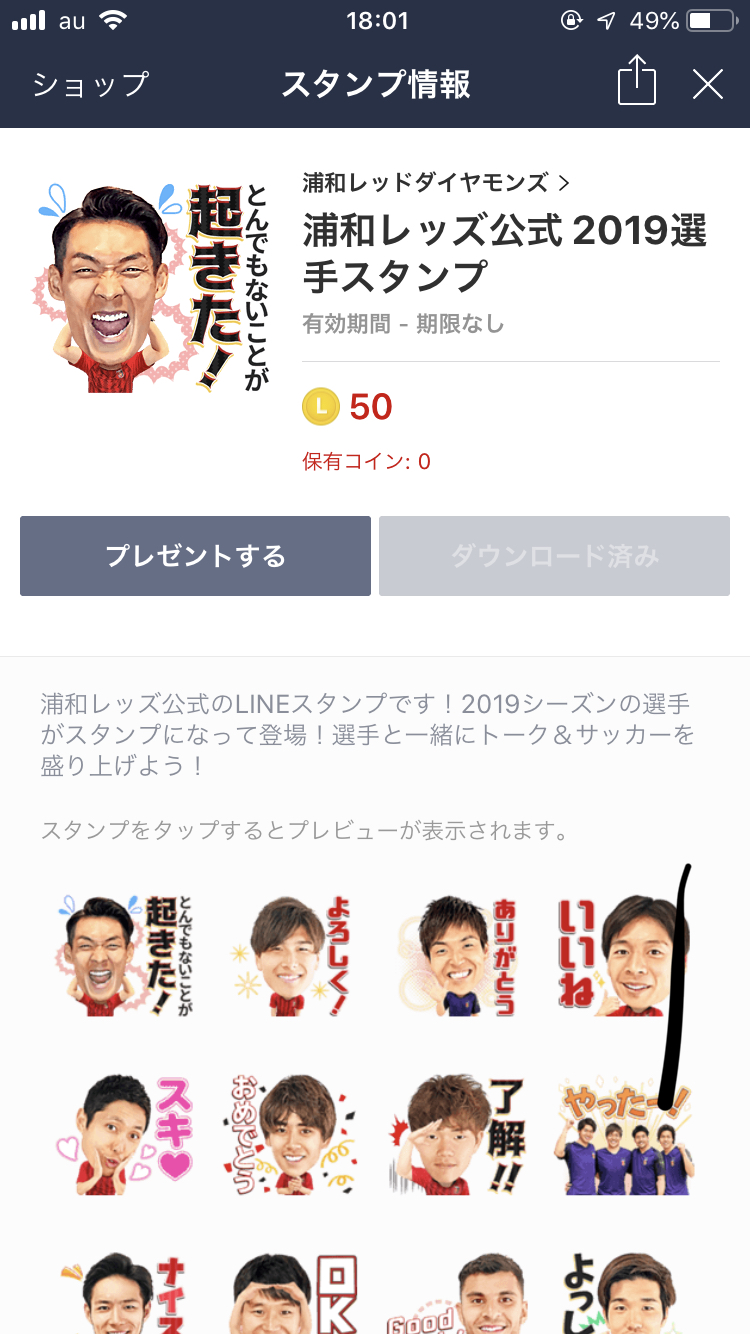The image size is (750, 1334).
Task: Close the スタンプ情報 screen
Action: coord(707,85)
